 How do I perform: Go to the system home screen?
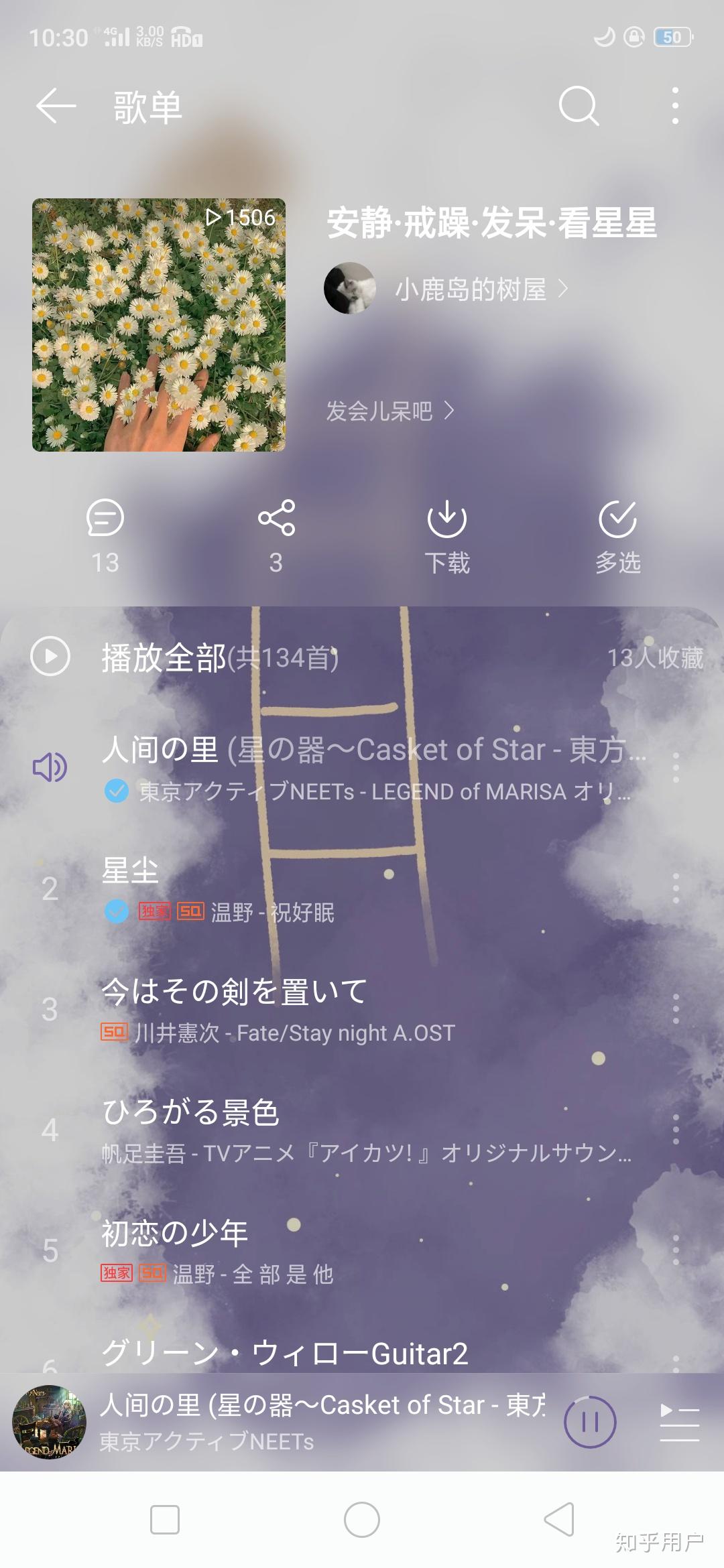coord(362,1520)
